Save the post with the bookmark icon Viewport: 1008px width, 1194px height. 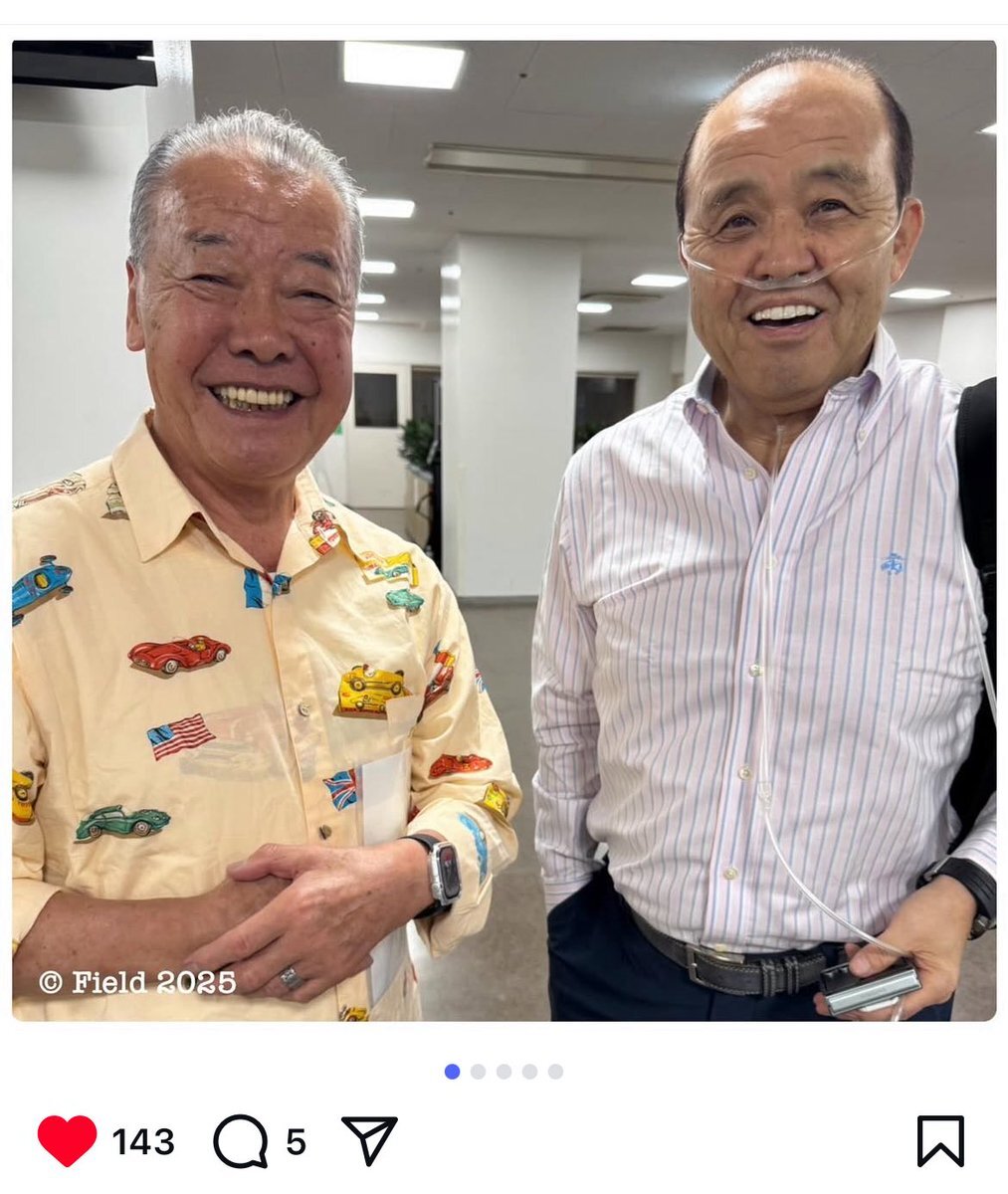tap(940, 1140)
